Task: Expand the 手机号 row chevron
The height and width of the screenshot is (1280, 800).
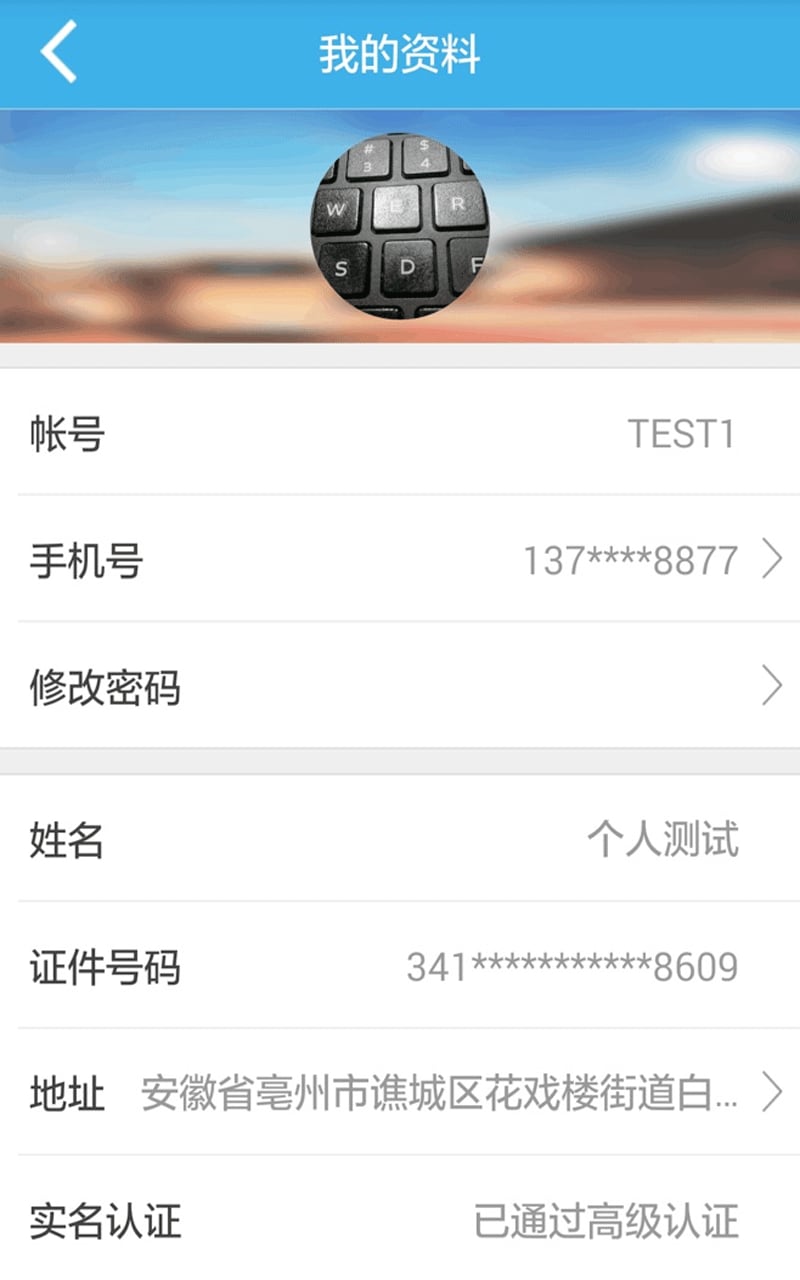Action: [x=770, y=562]
